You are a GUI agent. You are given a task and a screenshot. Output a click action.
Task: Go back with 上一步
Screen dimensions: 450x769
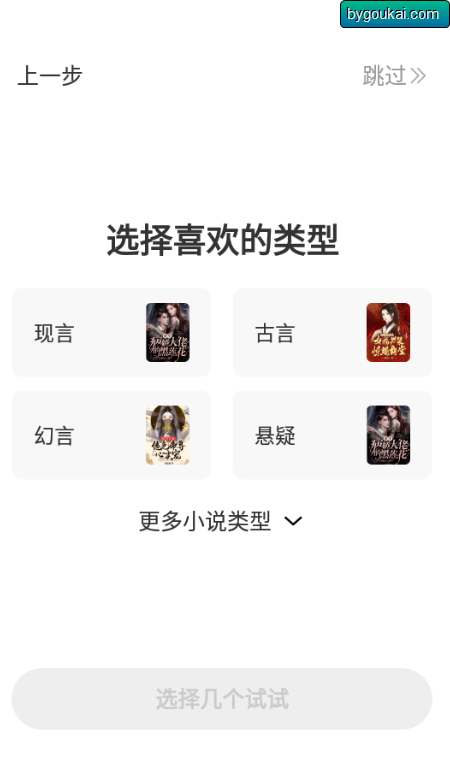pyautogui.click(x=50, y=76)
